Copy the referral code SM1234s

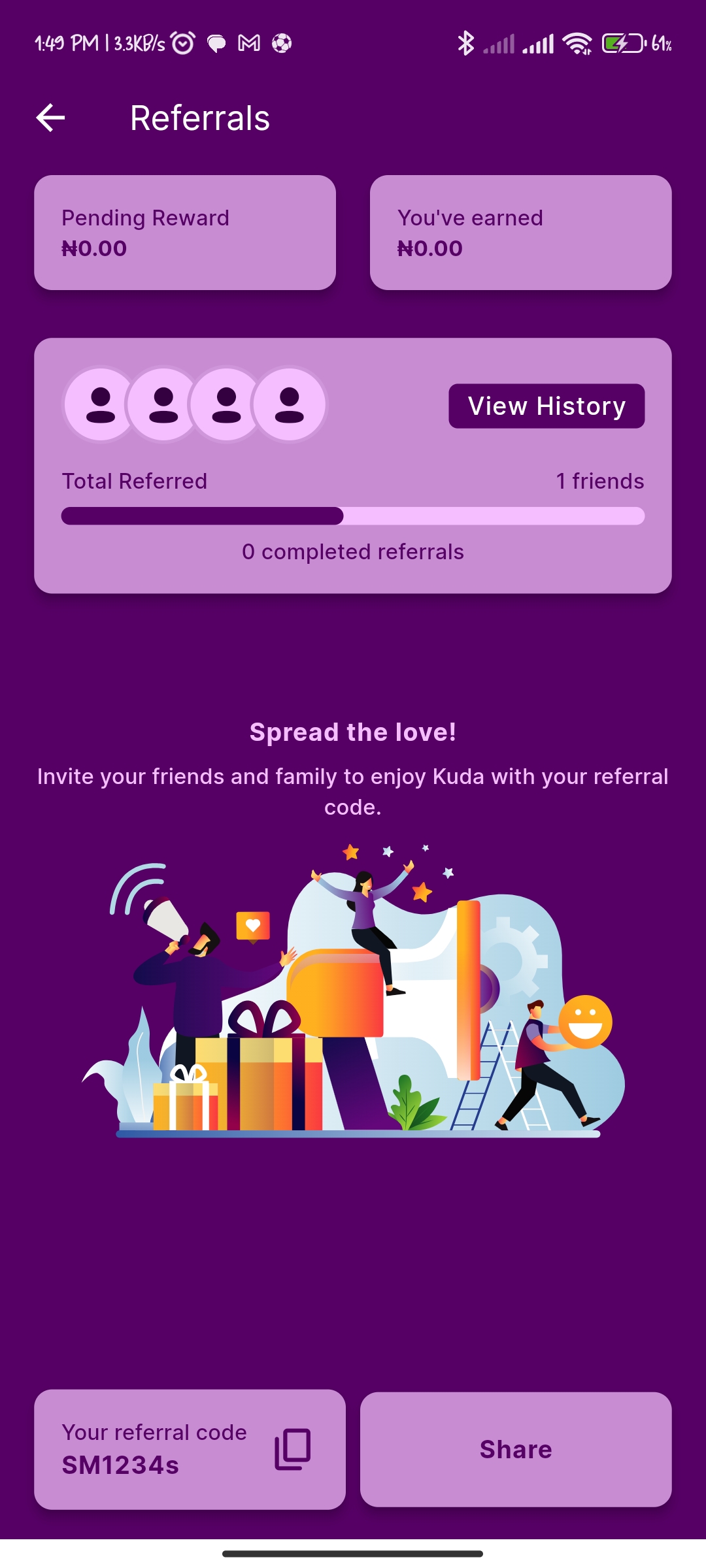coord(292,1449)
